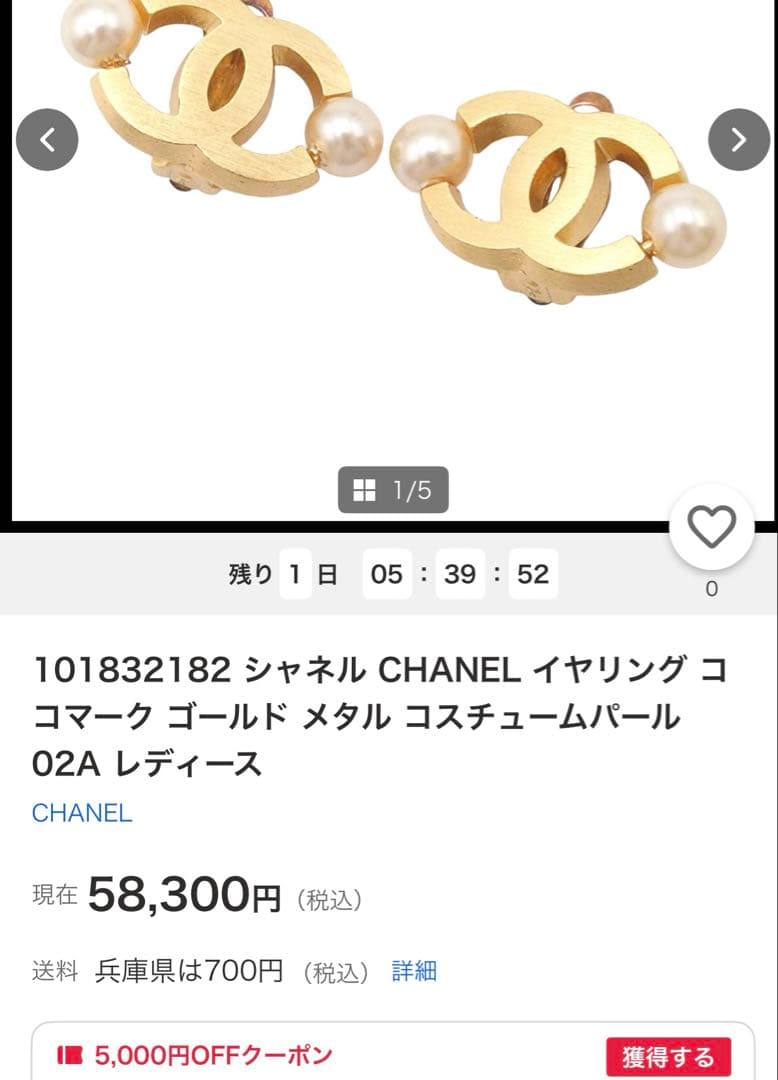The height and width of the screenshot is (1080, 778).
Task: Tap the heart icon to favorite this item
Action: coord(711,527)
